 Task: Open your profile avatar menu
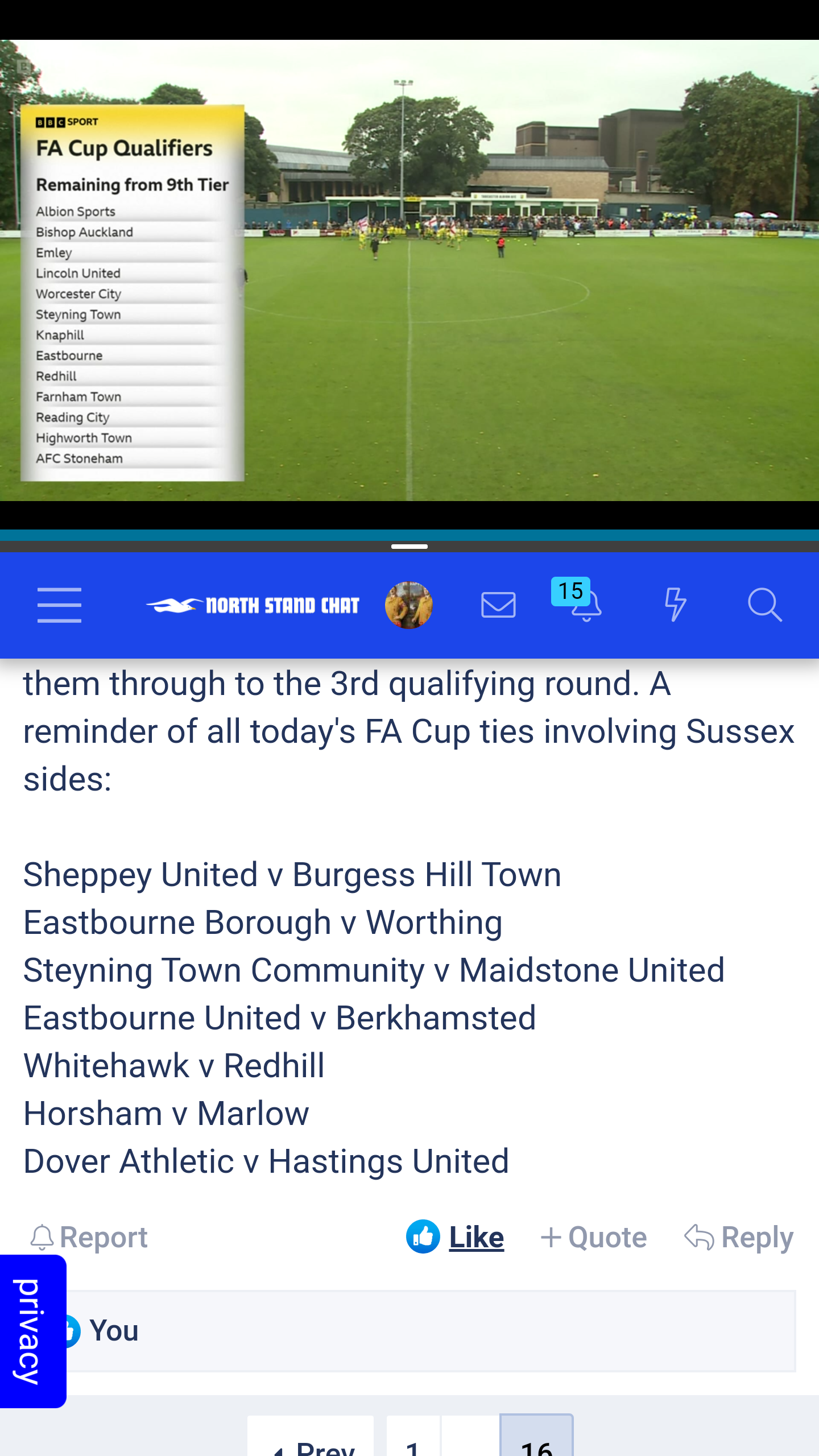[x=408, y=605]
